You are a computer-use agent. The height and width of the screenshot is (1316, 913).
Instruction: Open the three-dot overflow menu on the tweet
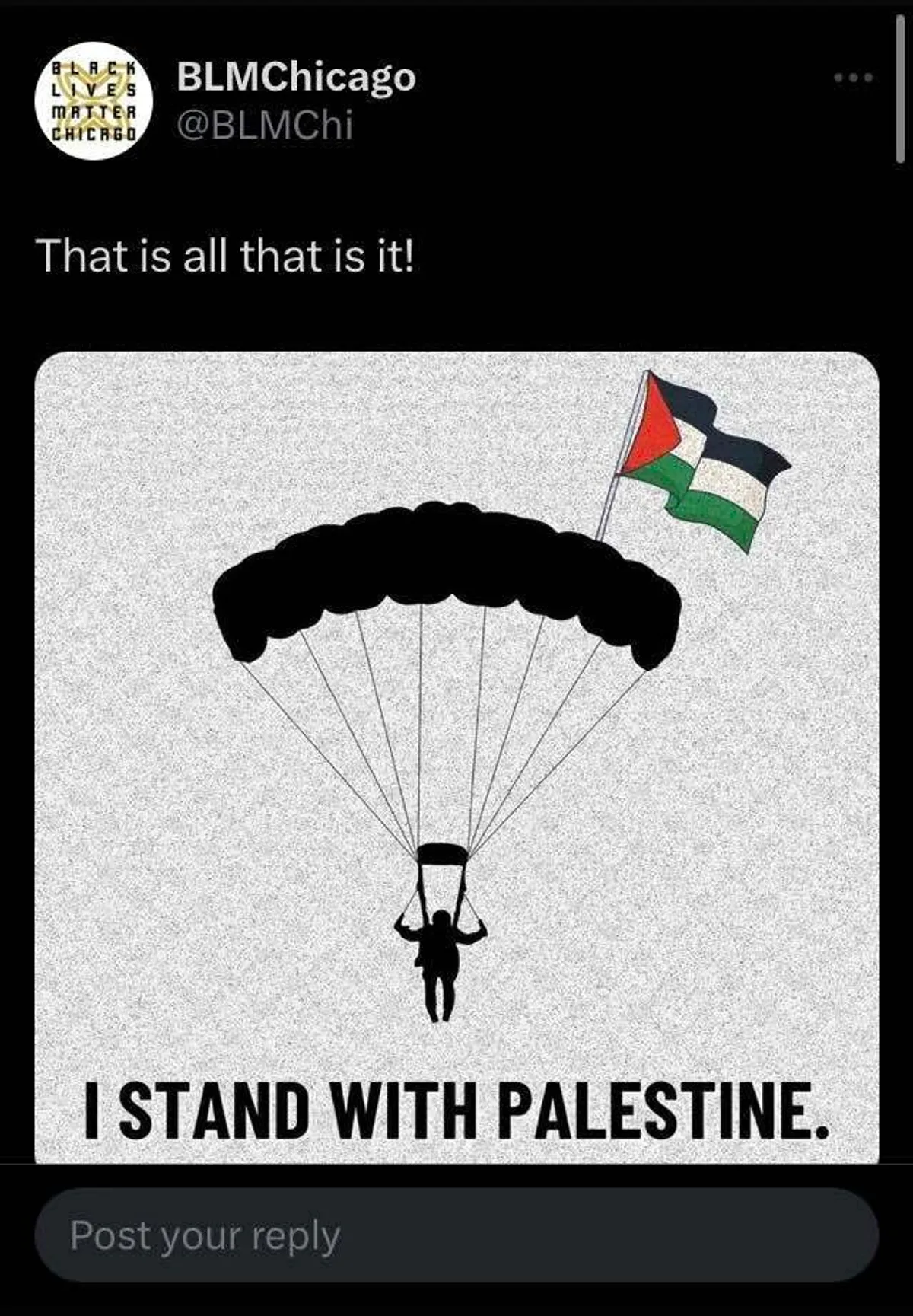click(x=853, y=78)
